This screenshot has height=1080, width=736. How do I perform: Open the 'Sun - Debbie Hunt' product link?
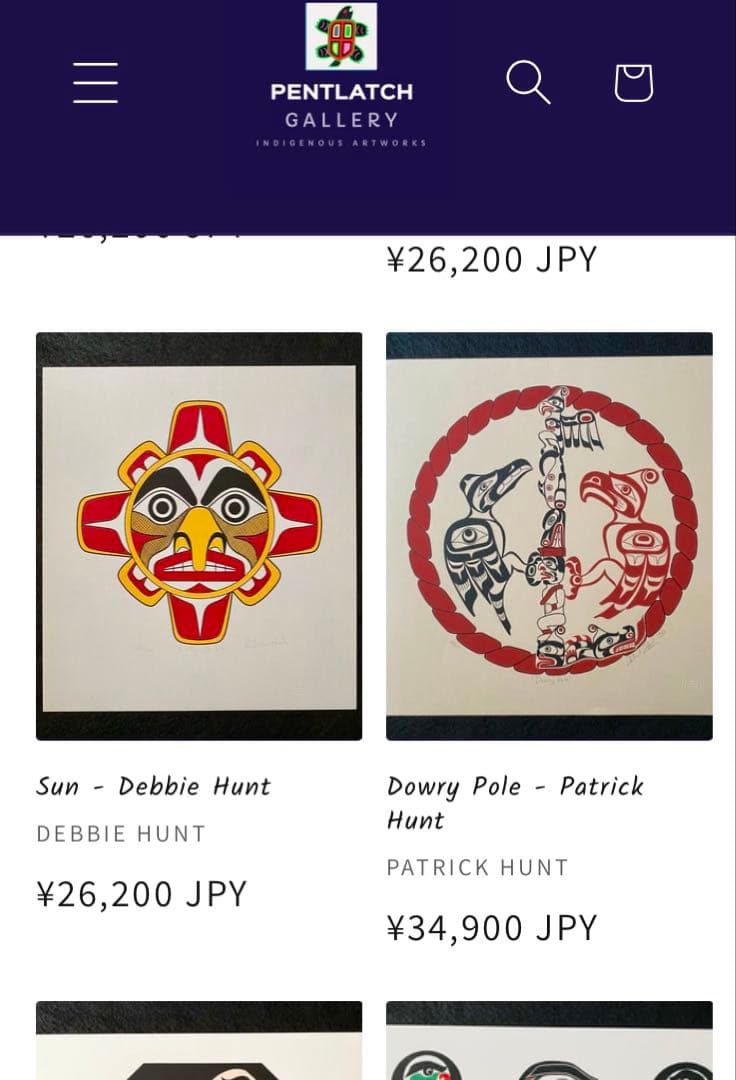153,787
